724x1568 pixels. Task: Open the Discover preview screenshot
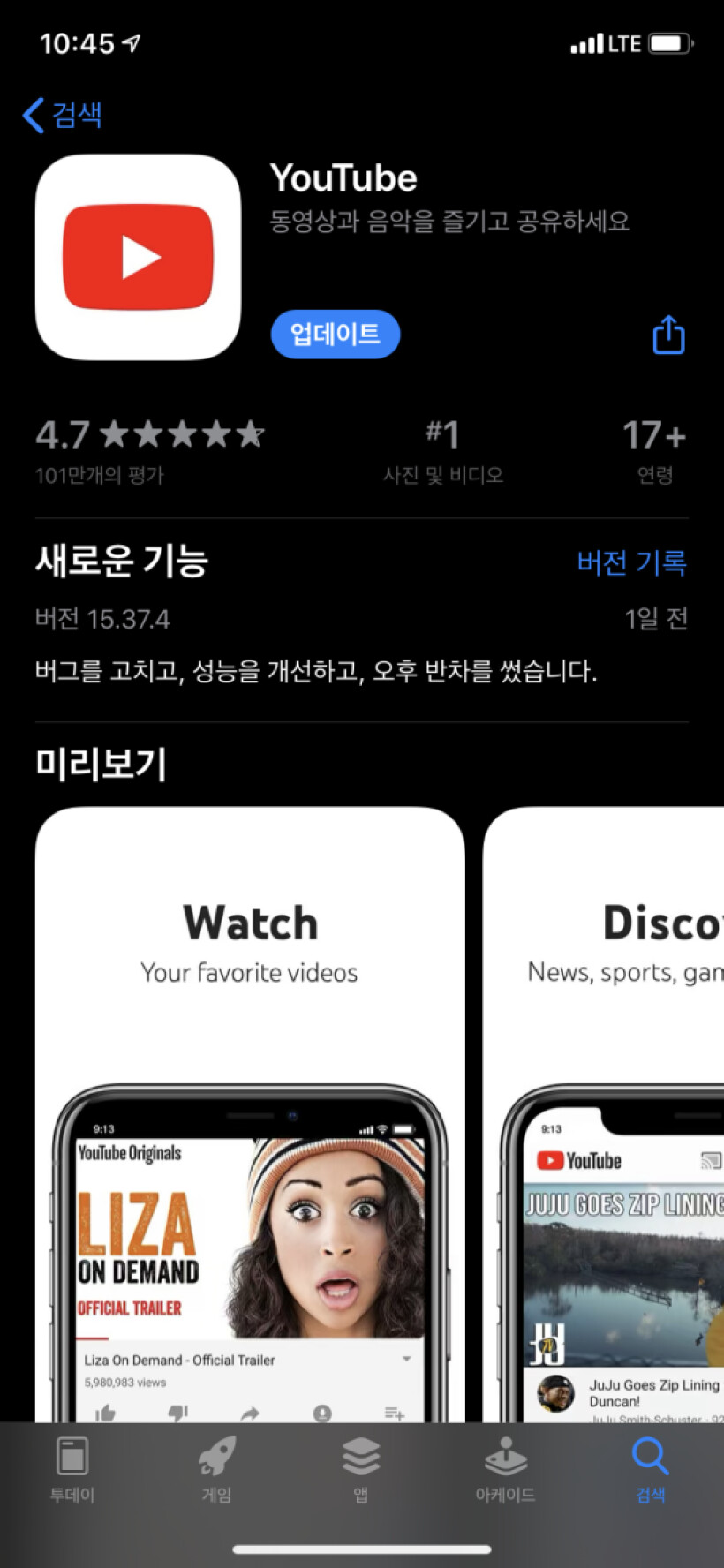pyautogui.click(x=604, y=1114)
